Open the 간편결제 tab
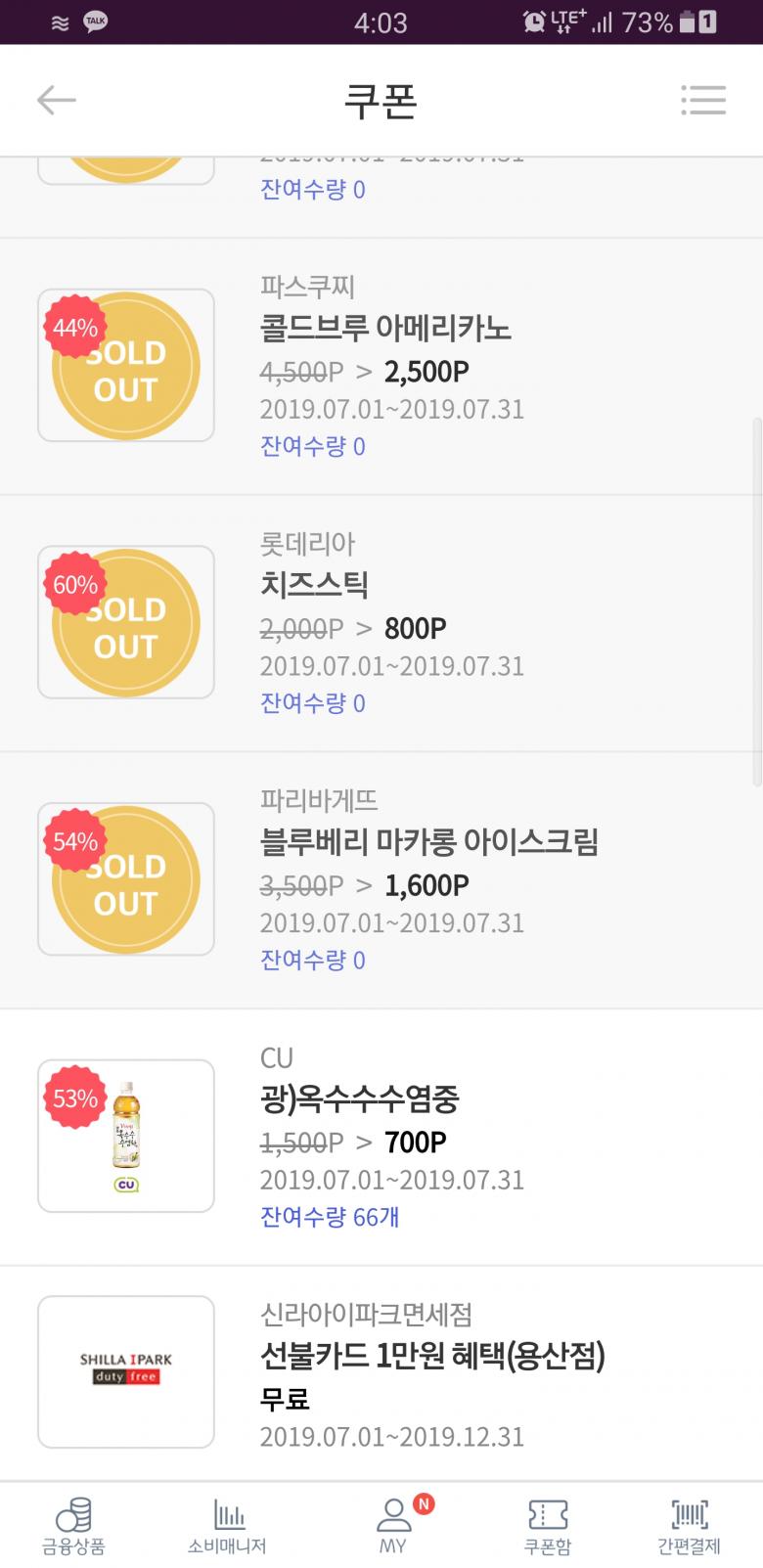The image size is (763, 1568). [689, 1526]
